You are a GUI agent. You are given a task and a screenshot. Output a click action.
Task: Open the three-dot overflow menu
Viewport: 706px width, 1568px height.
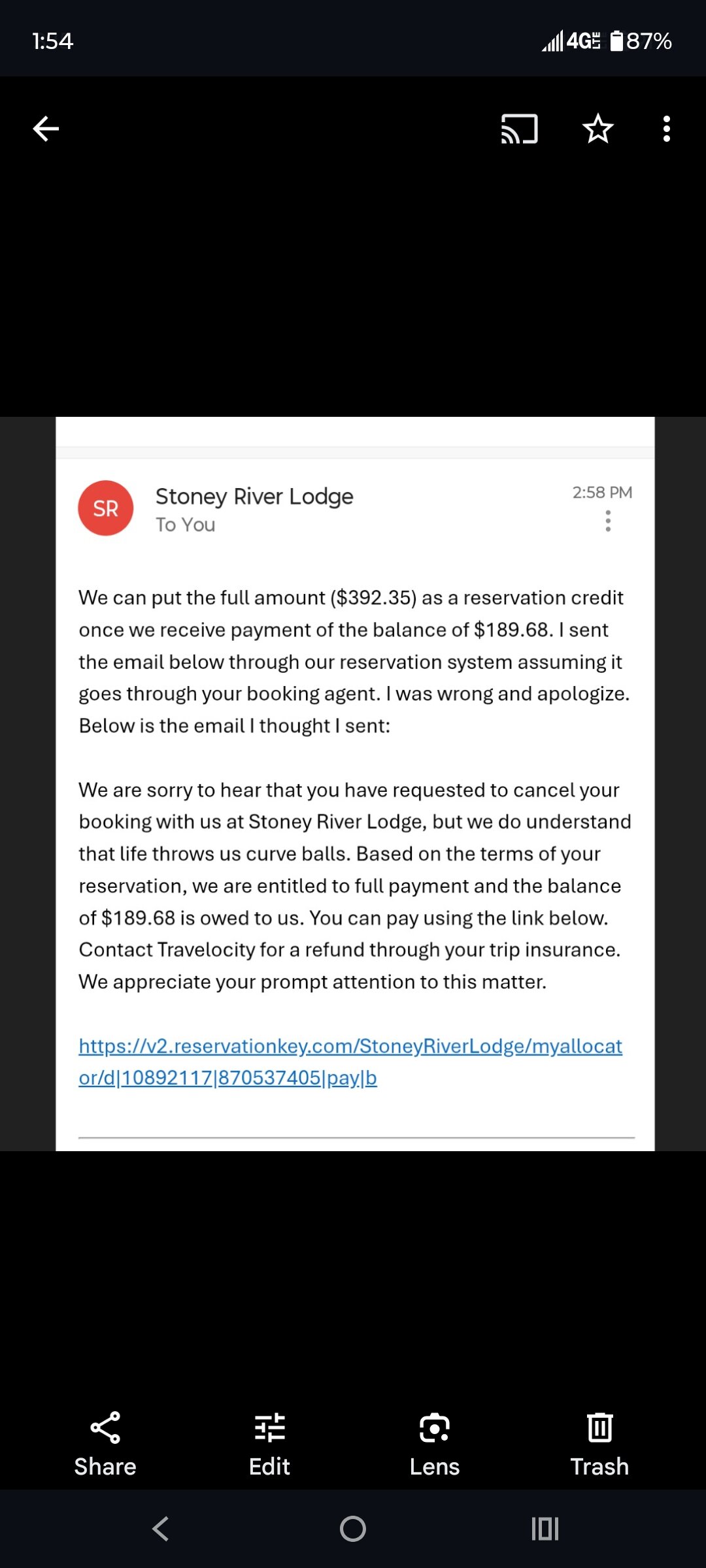click(x=666, y=129)
